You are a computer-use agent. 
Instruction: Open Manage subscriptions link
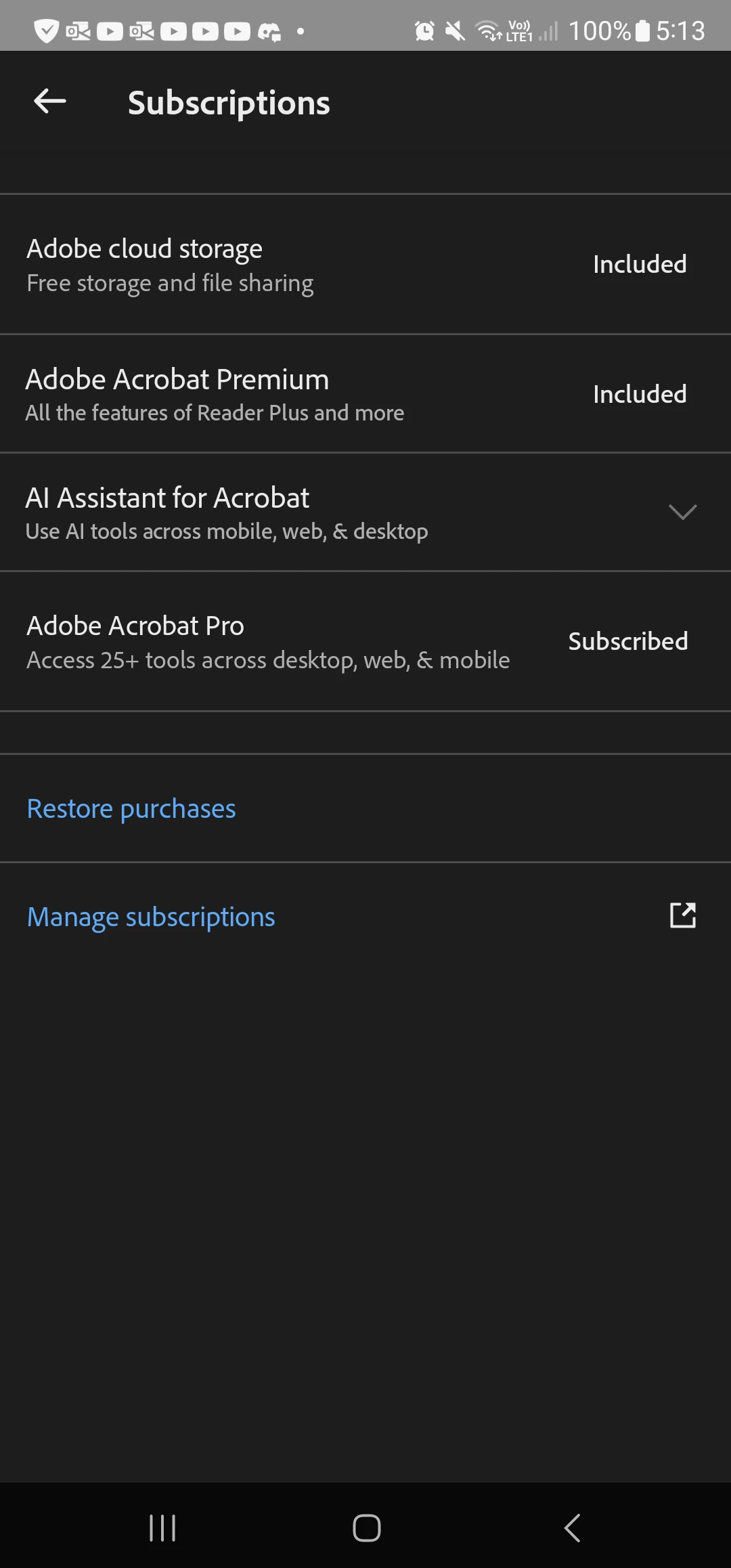click(151, 917)
